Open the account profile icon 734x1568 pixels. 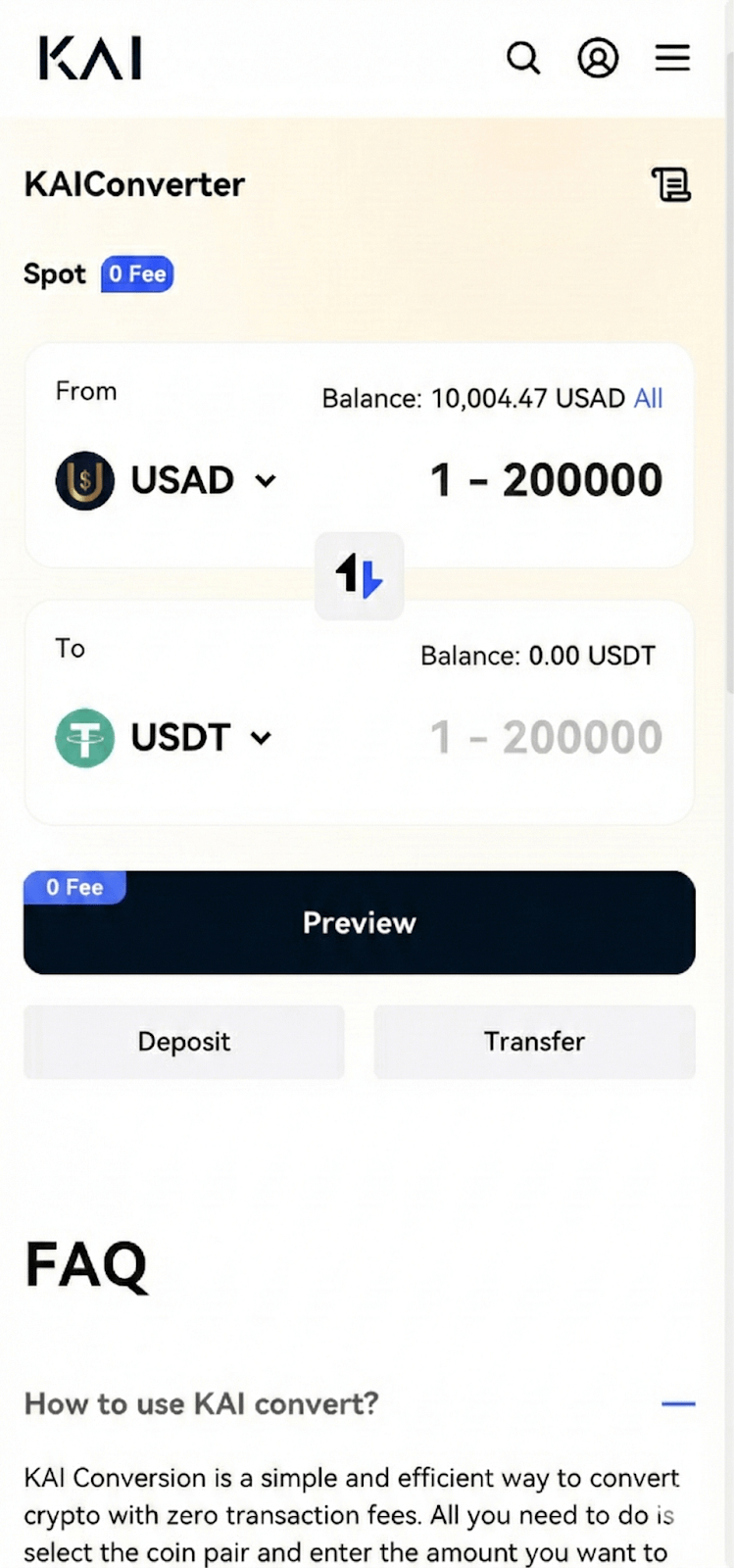click(x=598, y=58)
